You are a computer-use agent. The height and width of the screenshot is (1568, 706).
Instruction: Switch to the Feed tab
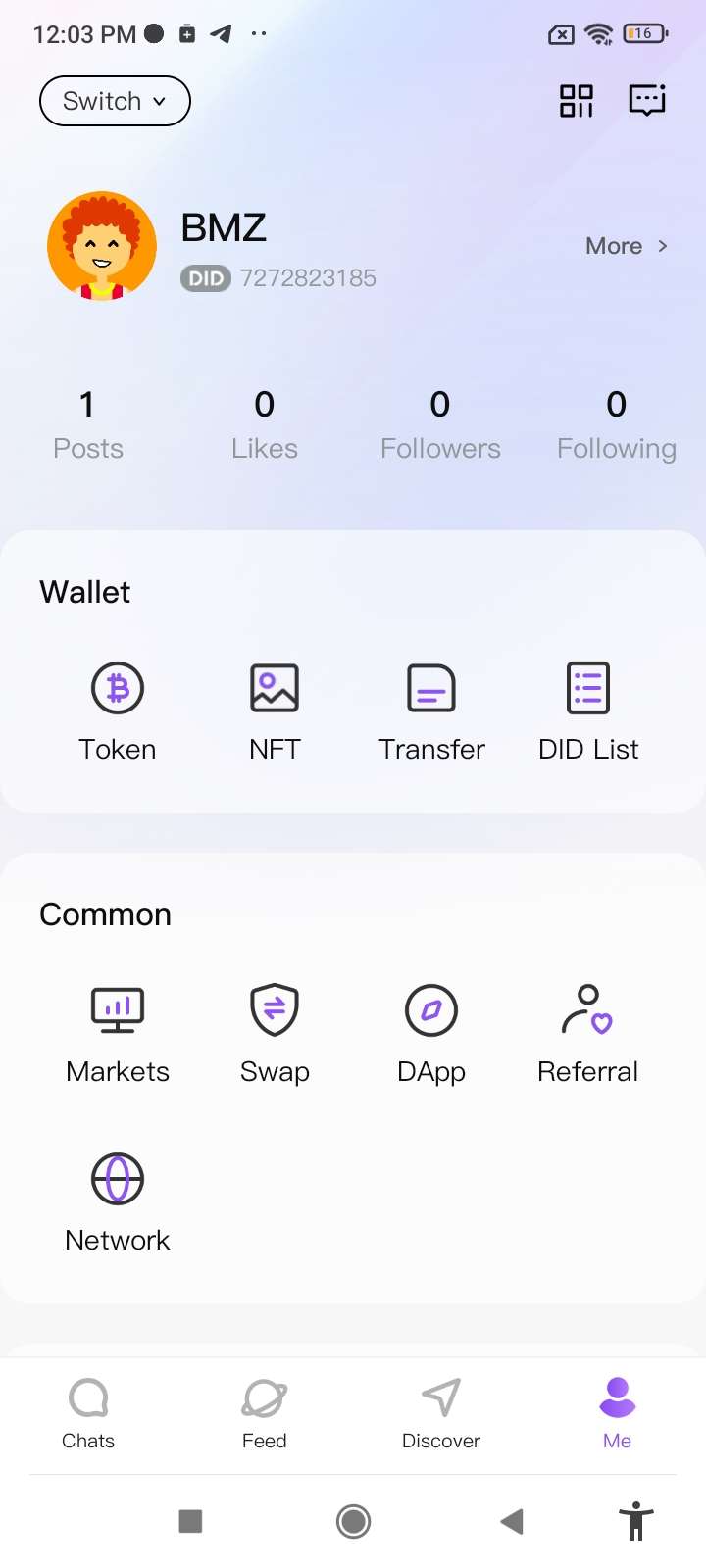pos(265,1413)
